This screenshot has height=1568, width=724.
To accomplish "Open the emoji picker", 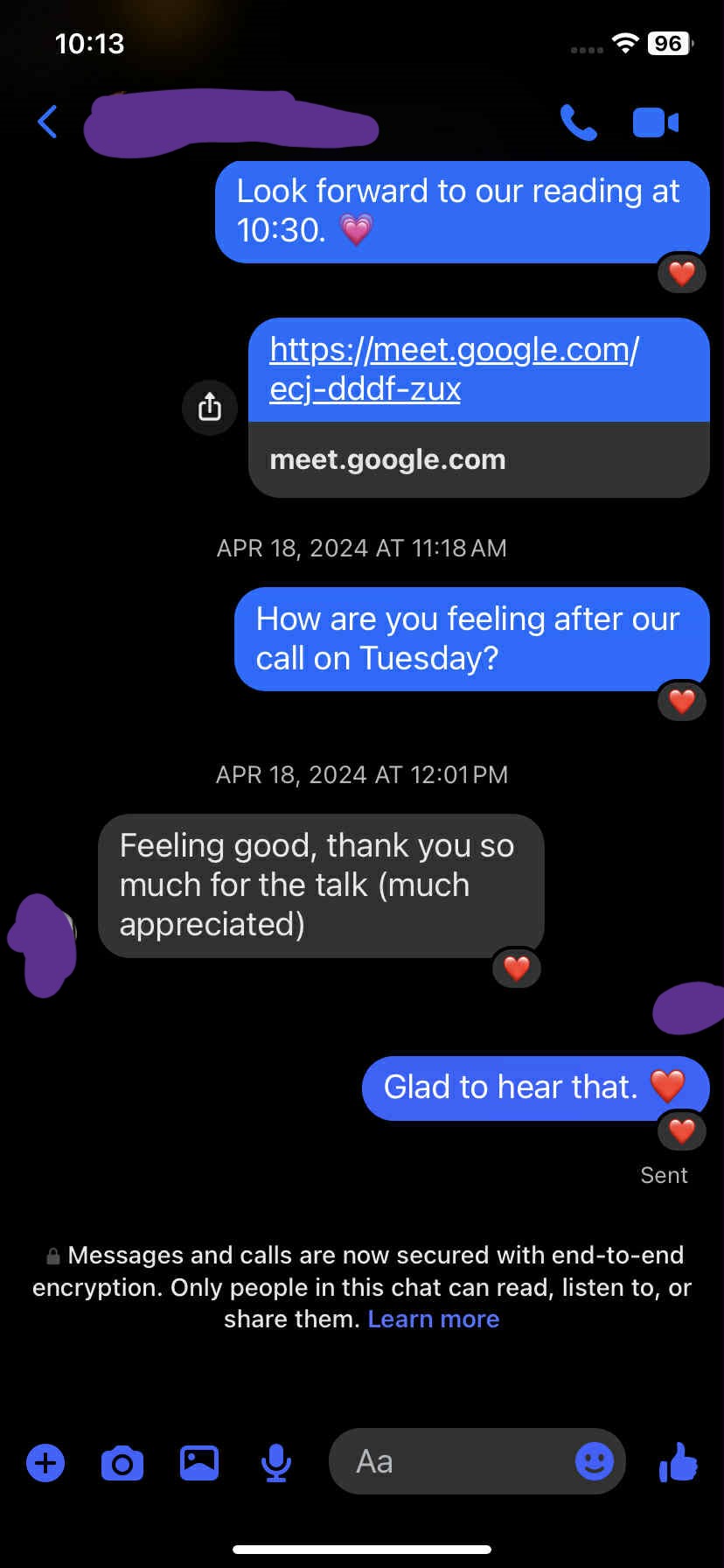I will tap(595, 1461).
